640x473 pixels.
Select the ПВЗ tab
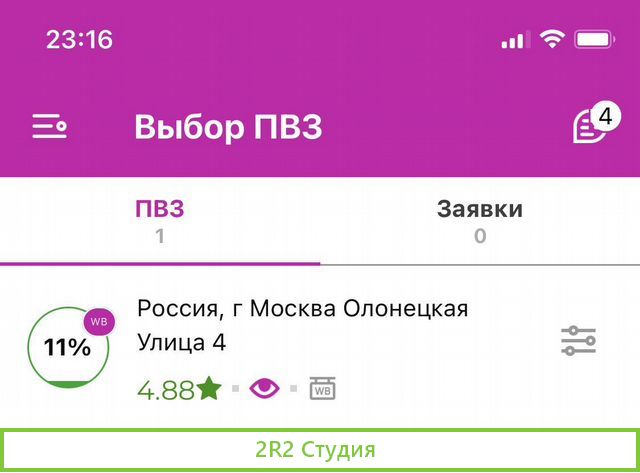160,221
